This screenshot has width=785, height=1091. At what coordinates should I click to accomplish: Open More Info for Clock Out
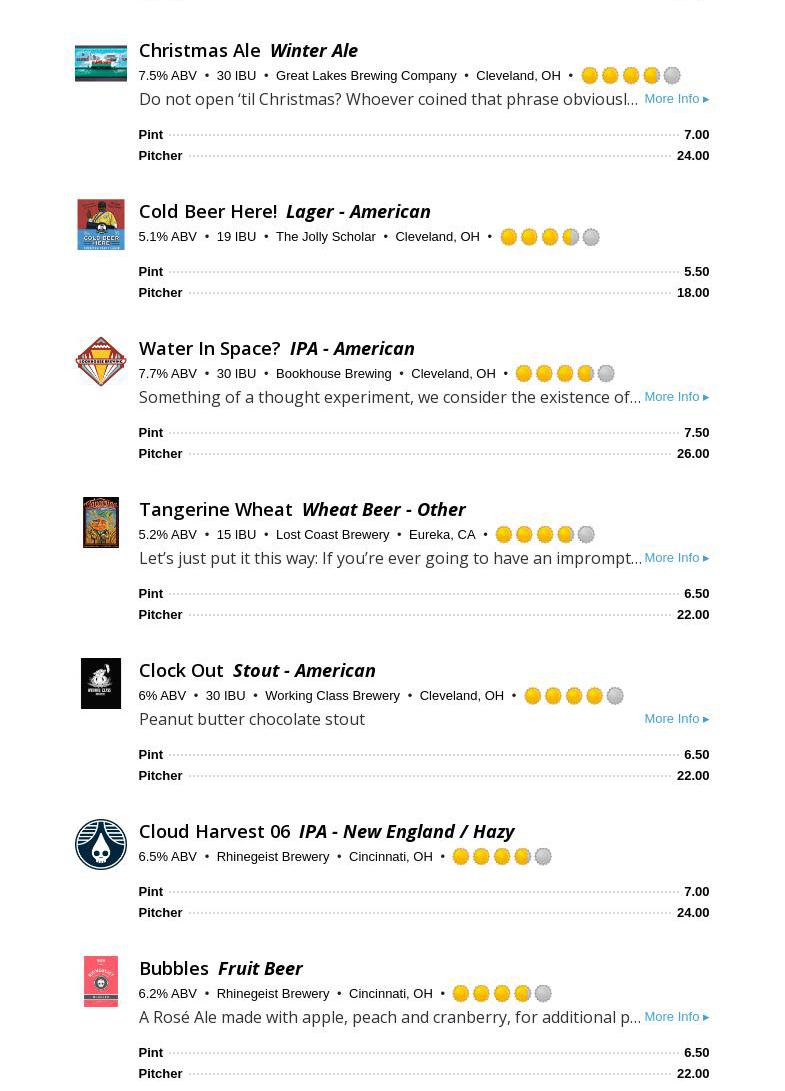click(676, 719)
